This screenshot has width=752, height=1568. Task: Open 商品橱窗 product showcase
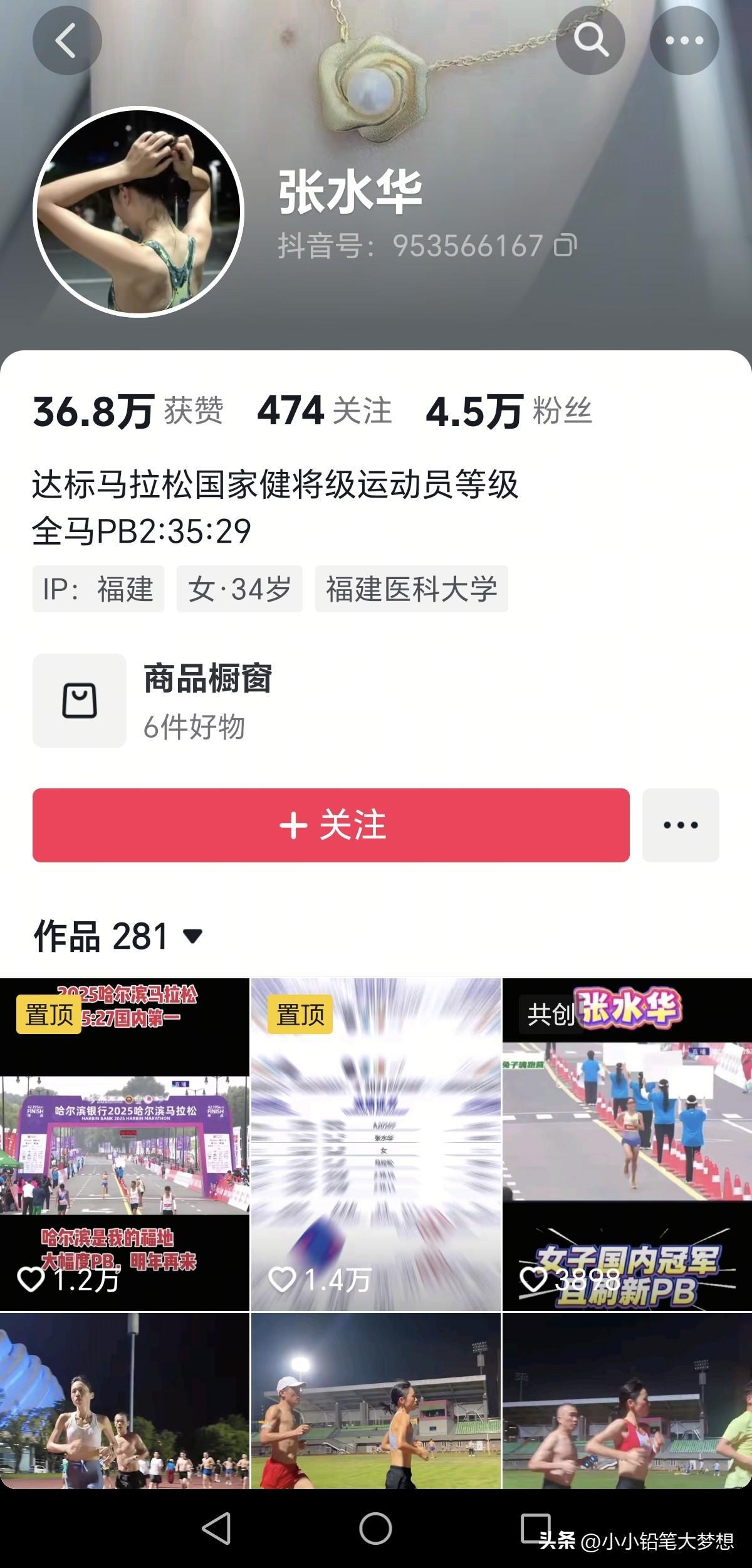coord(207,700)
